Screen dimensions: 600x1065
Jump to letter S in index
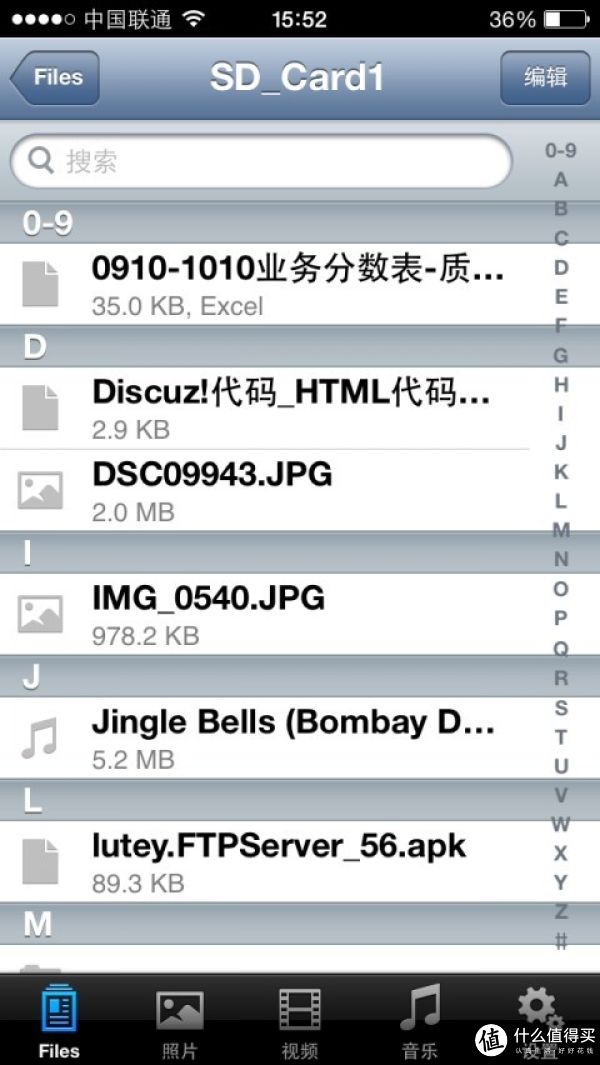pos(561,707)
